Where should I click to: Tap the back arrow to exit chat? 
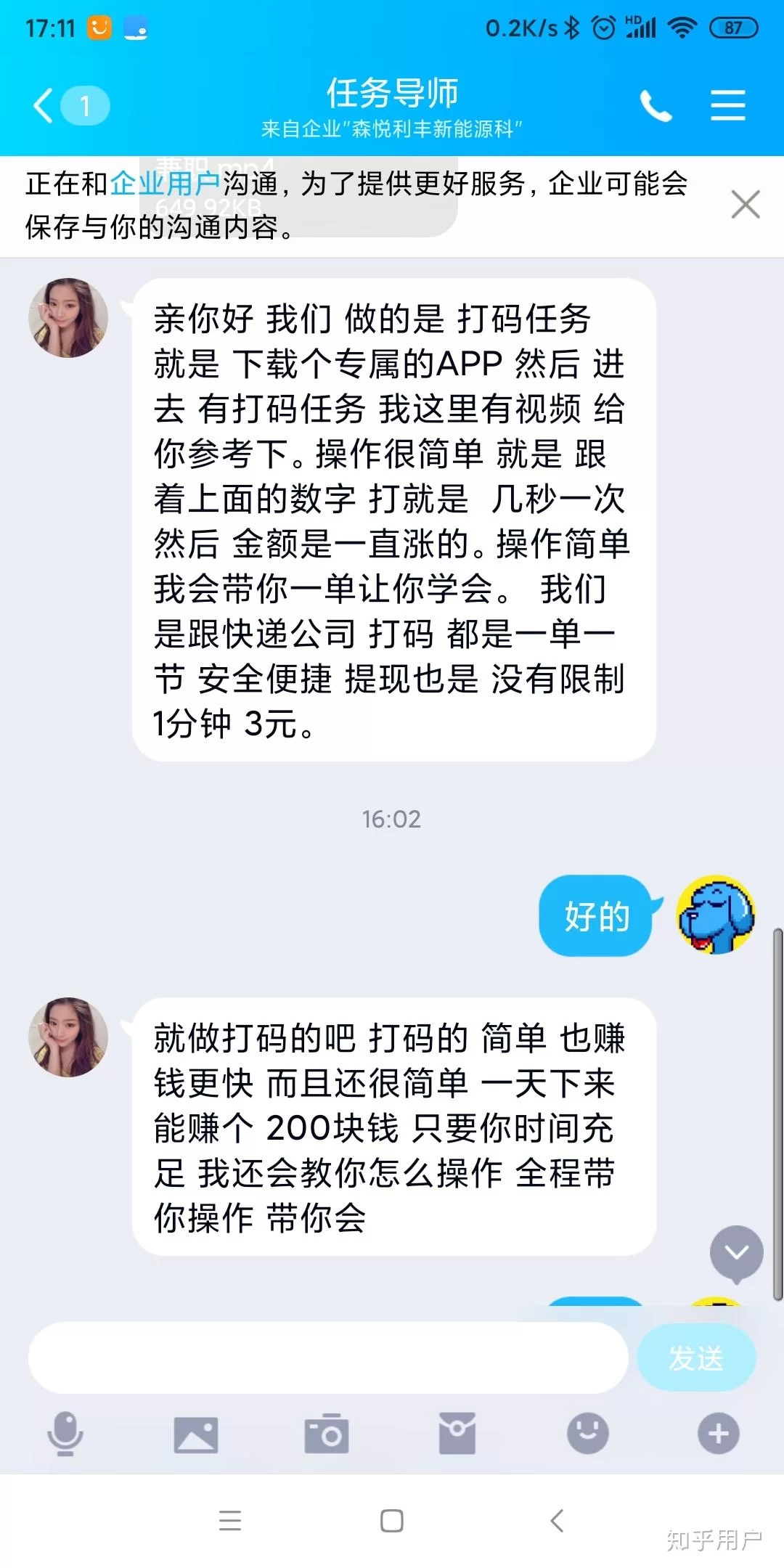pos(41,105)
